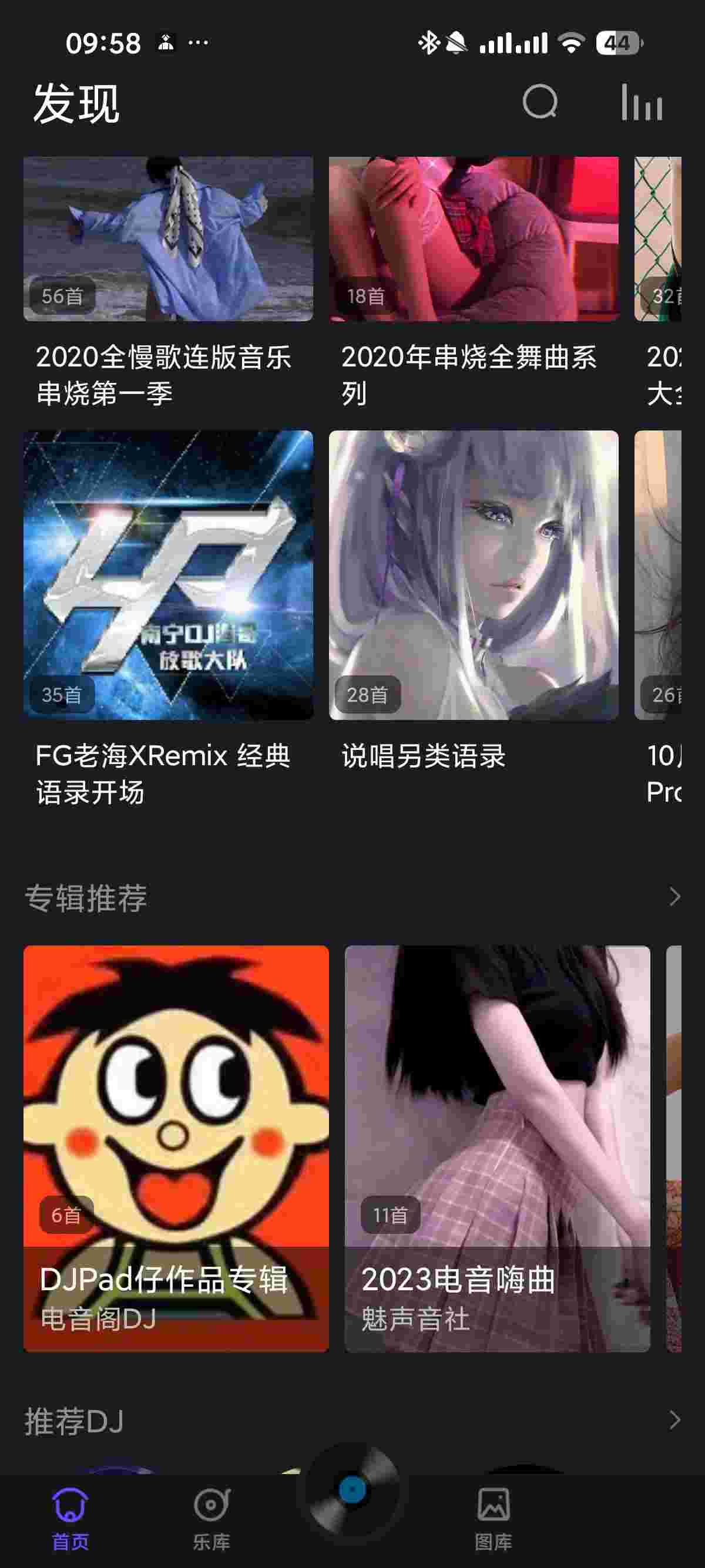Open the vinyl record player button
Image resolution: width=705 pixels, height=1568 pixels.
pos(352,1491)
